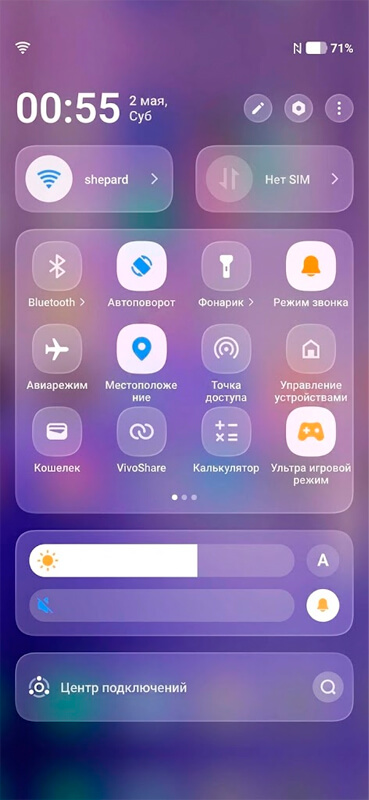Turn on Bluetooth
Image resolution: width=369 pixels, height=800 pixels.
[57, 266]
